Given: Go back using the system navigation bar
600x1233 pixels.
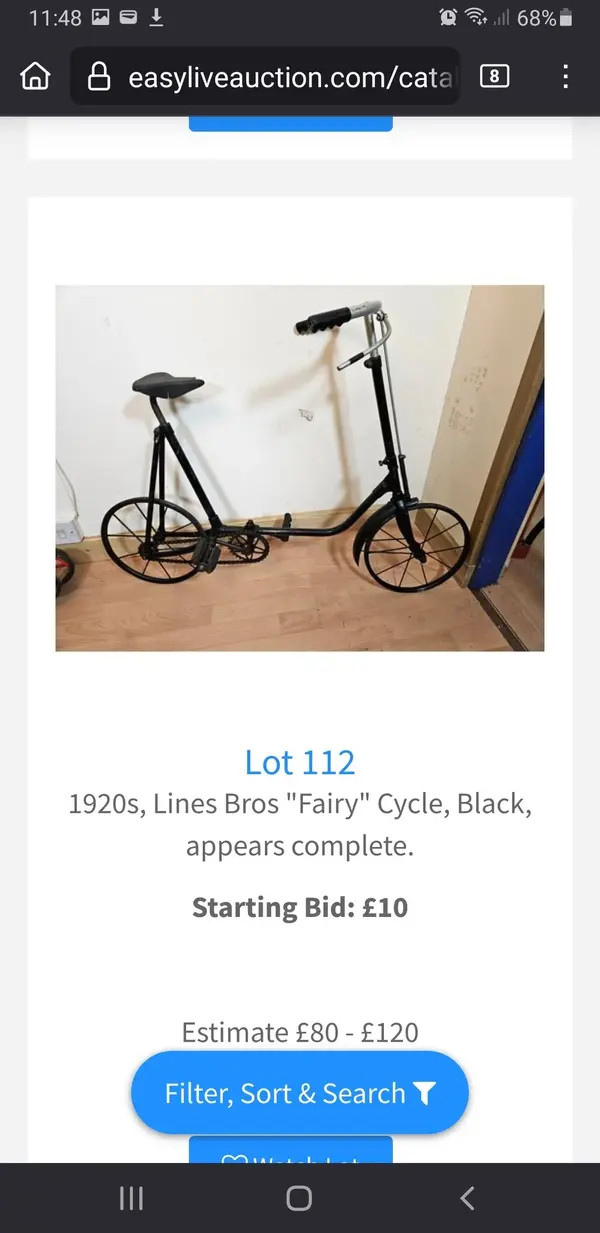Looking at the screenshot, I should tap(466, 1198).
